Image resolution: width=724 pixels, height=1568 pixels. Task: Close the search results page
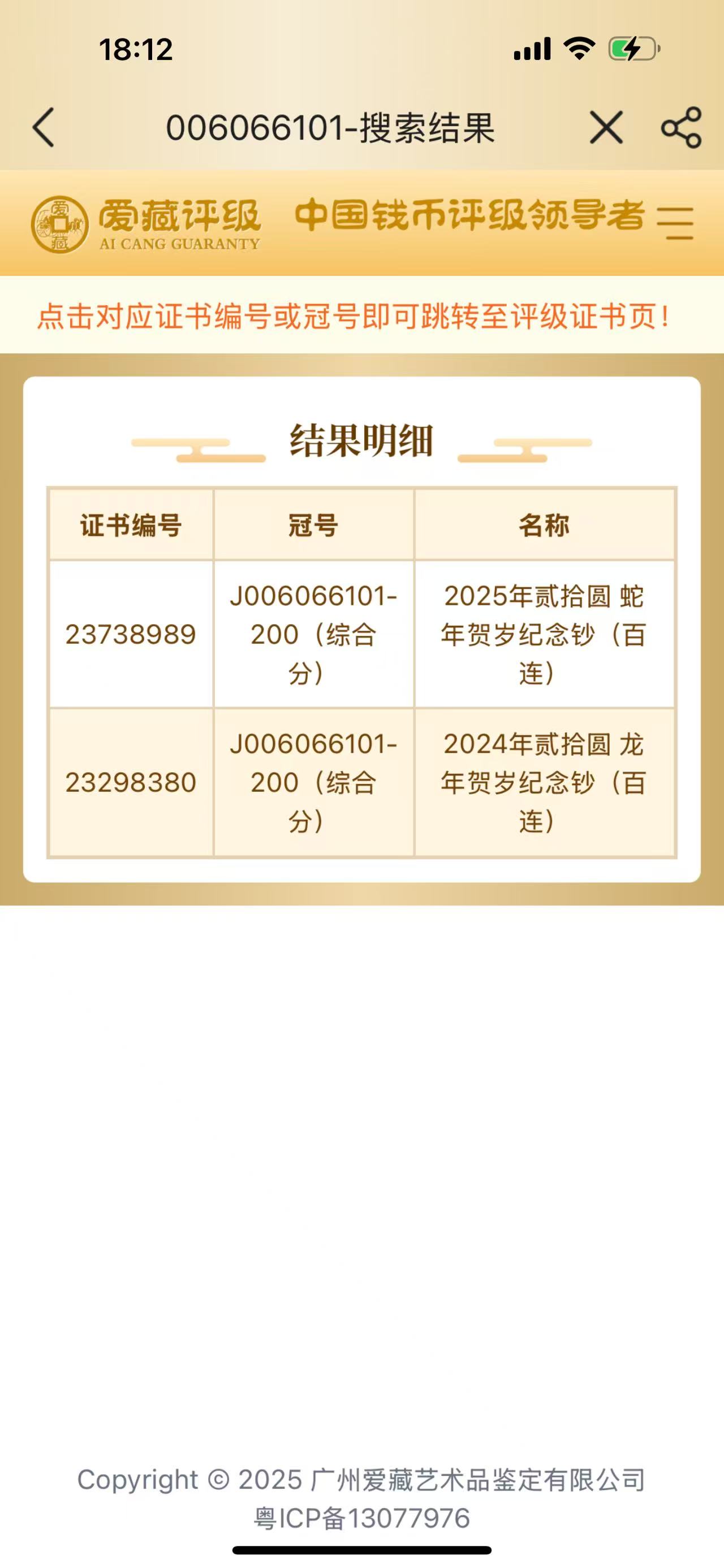606,127
